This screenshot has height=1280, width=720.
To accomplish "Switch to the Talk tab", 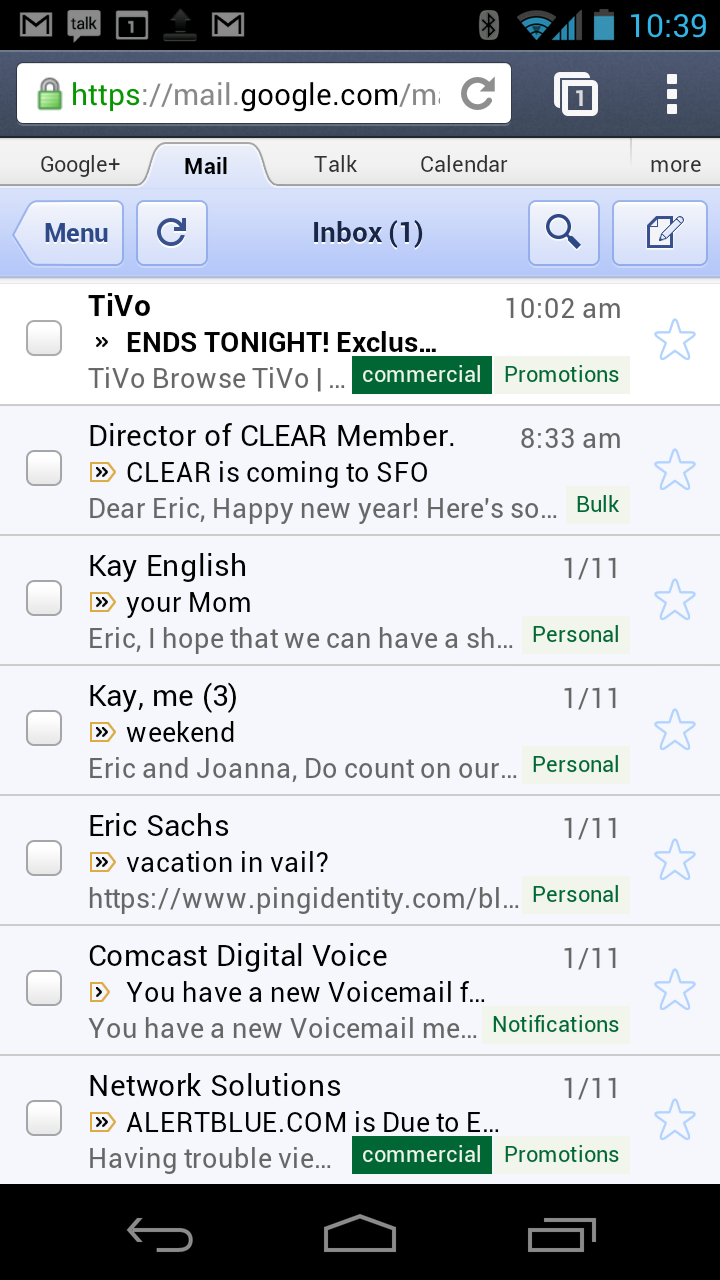I will [335, 165].
